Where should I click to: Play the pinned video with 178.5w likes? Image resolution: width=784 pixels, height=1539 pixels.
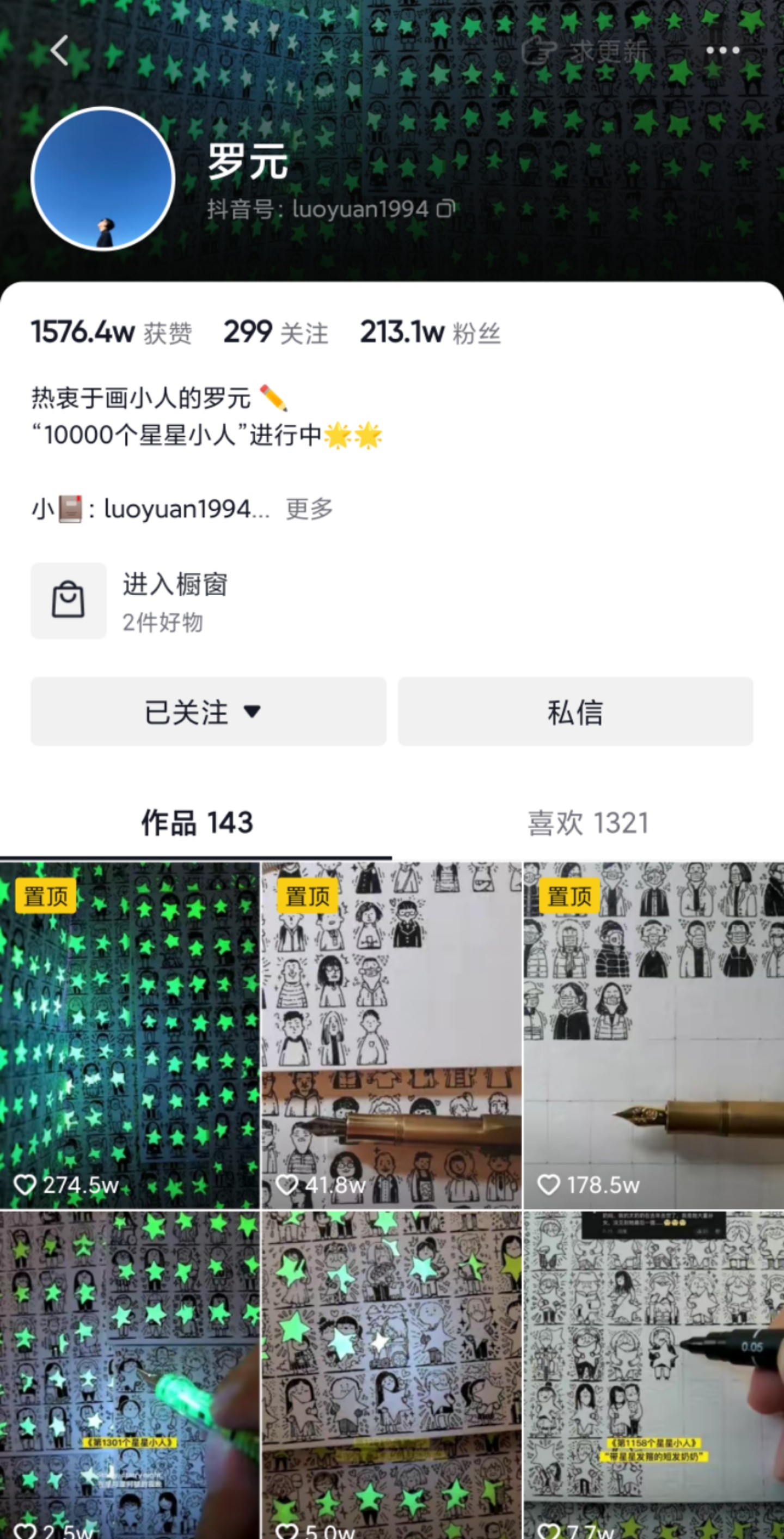[x=653, y=1035]
